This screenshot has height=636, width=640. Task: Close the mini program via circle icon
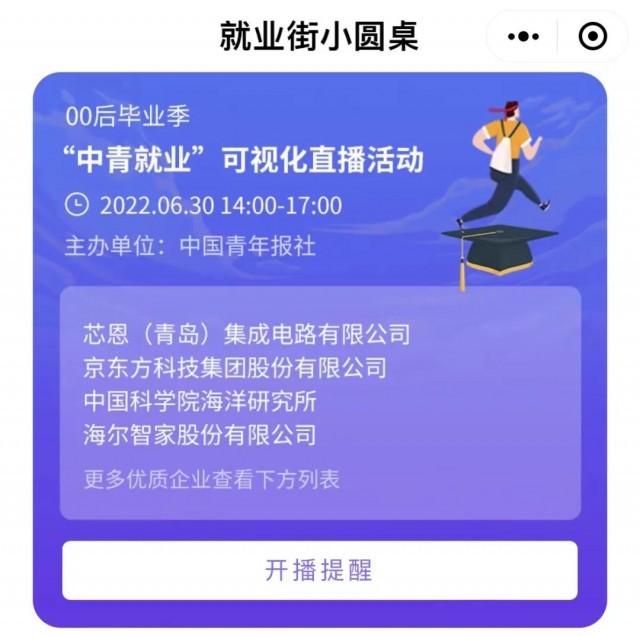(592, 37)
